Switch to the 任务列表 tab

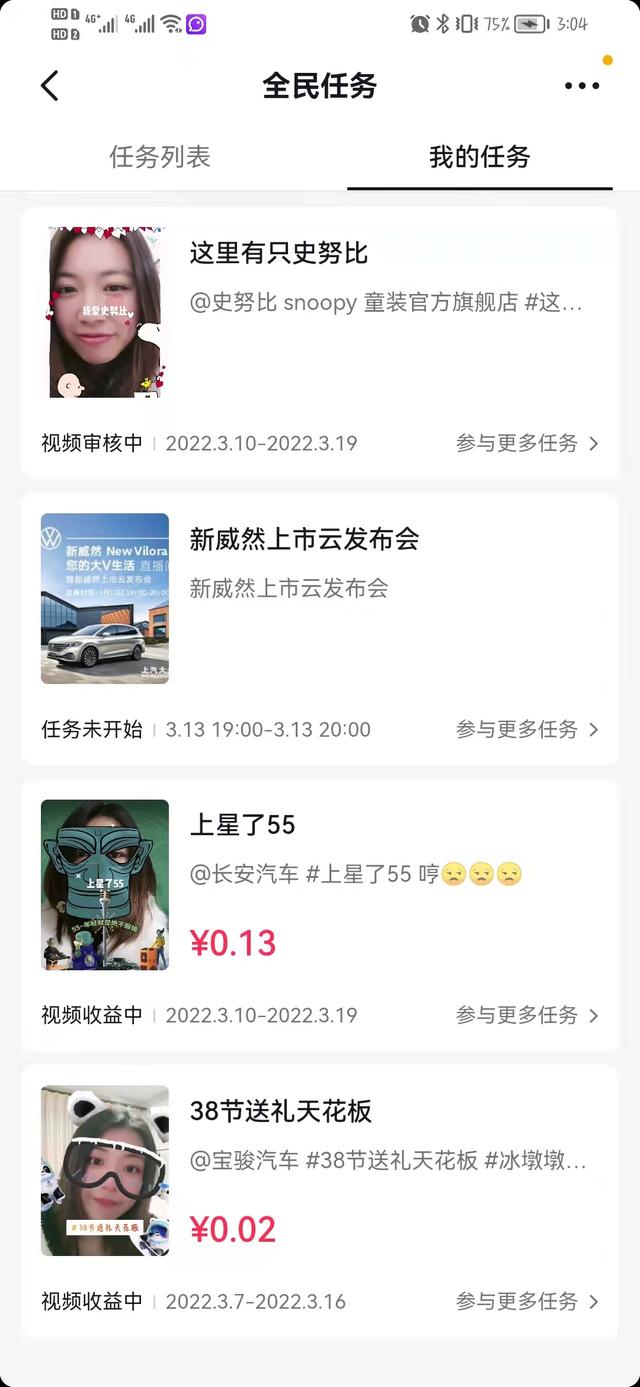pyautogui.click(x=160, y=157)
